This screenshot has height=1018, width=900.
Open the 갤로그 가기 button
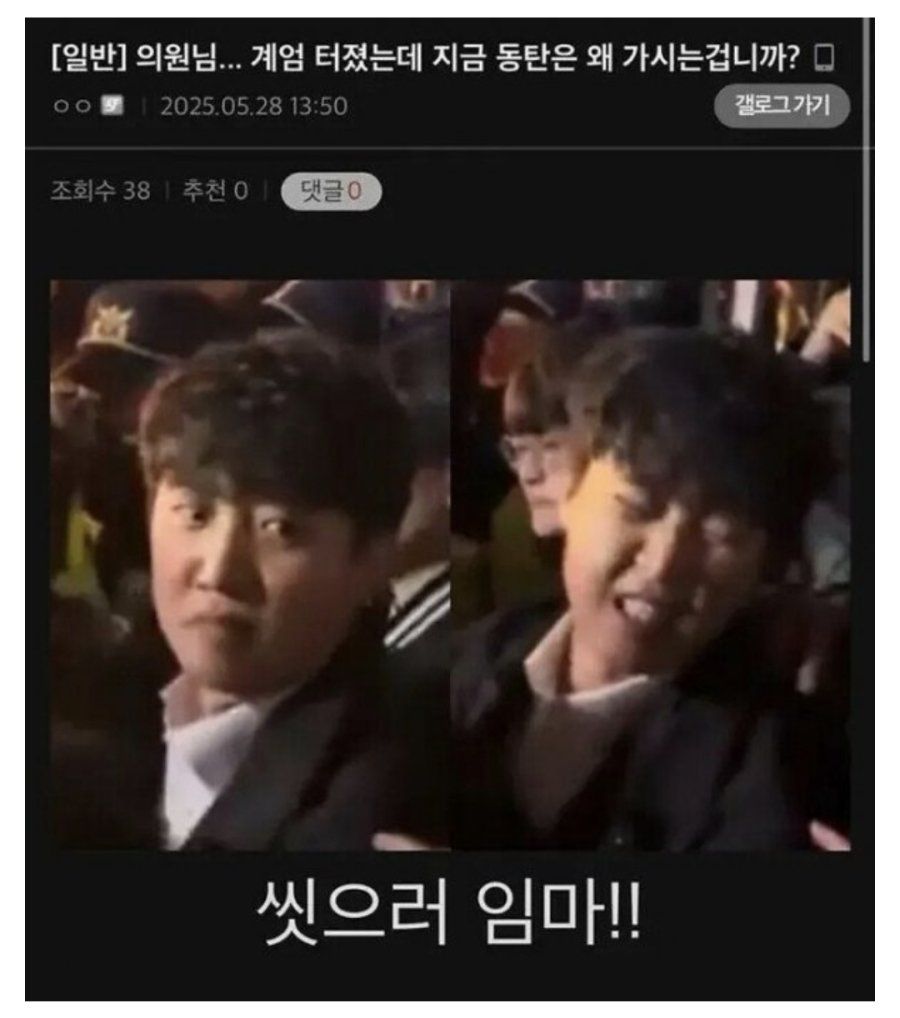(x=781, y=107)
